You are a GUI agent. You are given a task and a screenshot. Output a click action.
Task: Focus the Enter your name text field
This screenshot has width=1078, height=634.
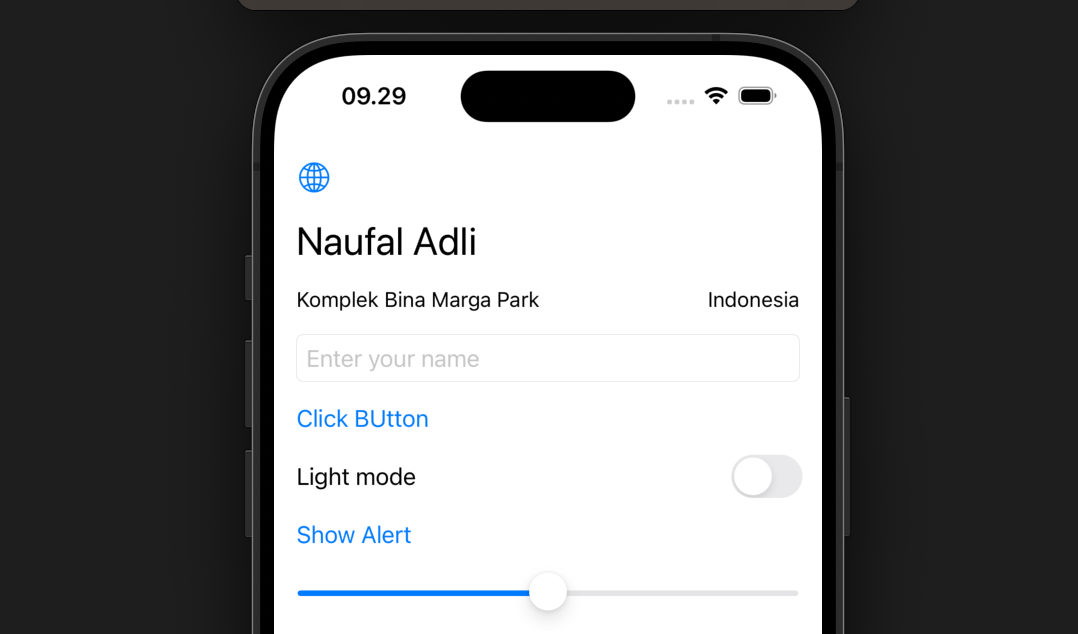tap(547, 358)
